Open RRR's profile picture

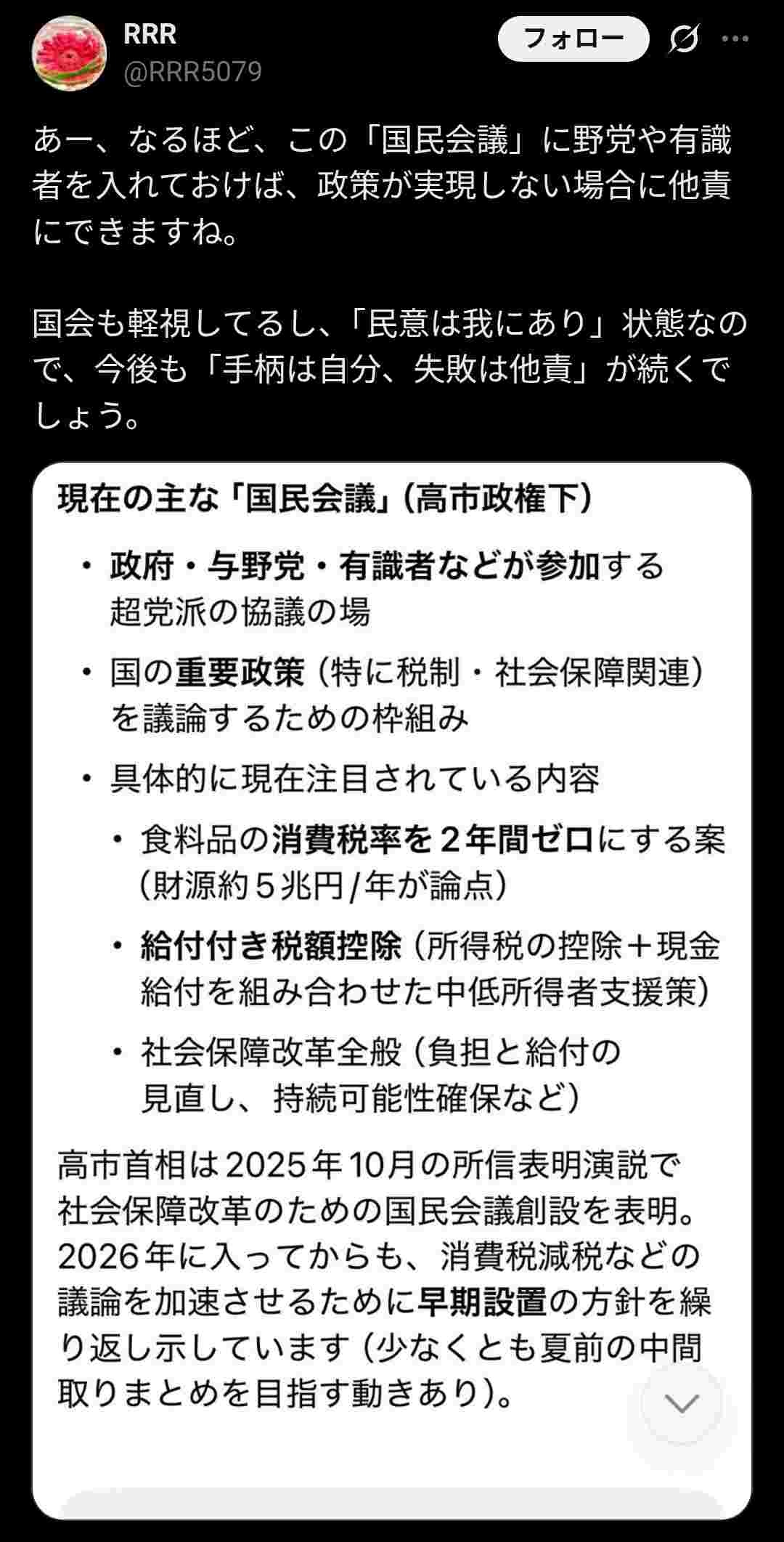coord(70,54)
